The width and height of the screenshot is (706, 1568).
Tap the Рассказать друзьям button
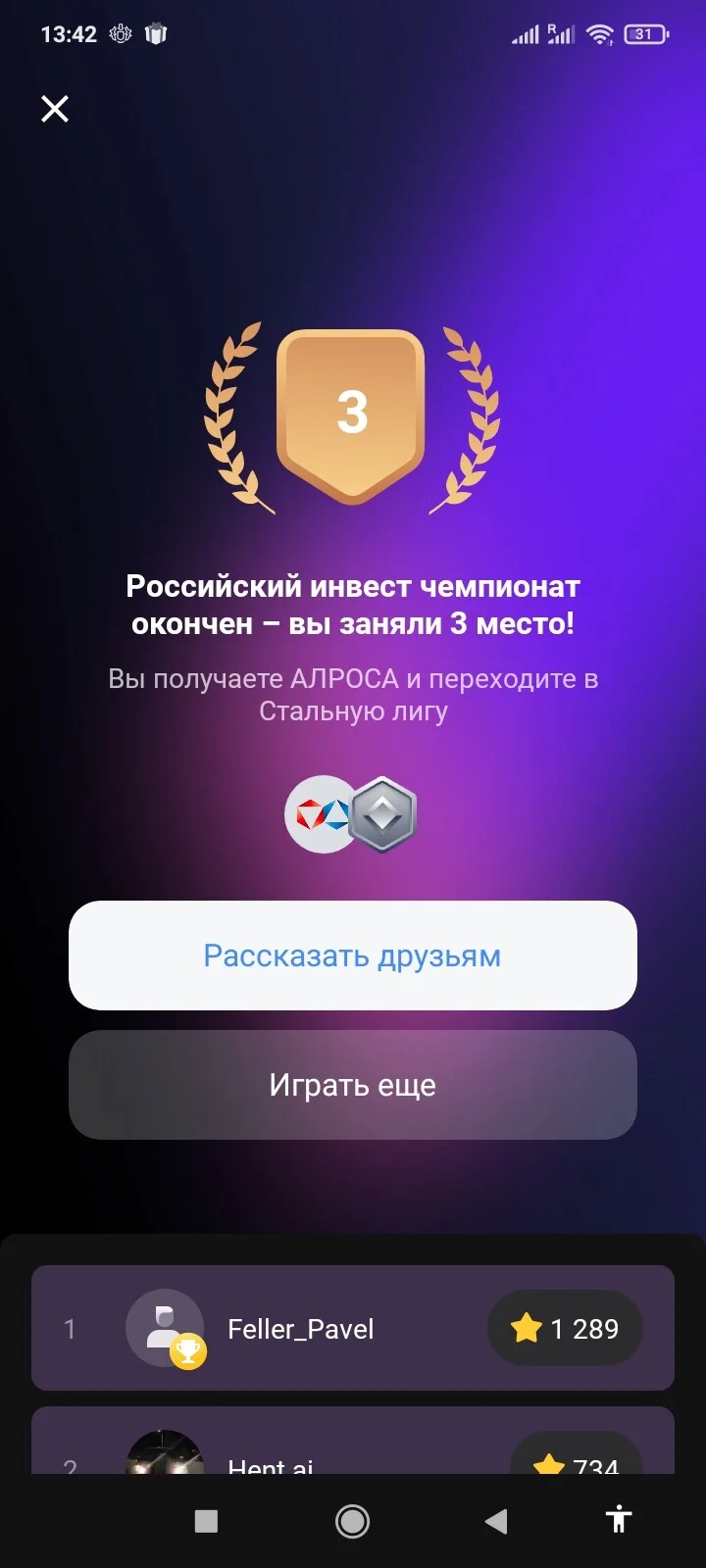point(353,955)
